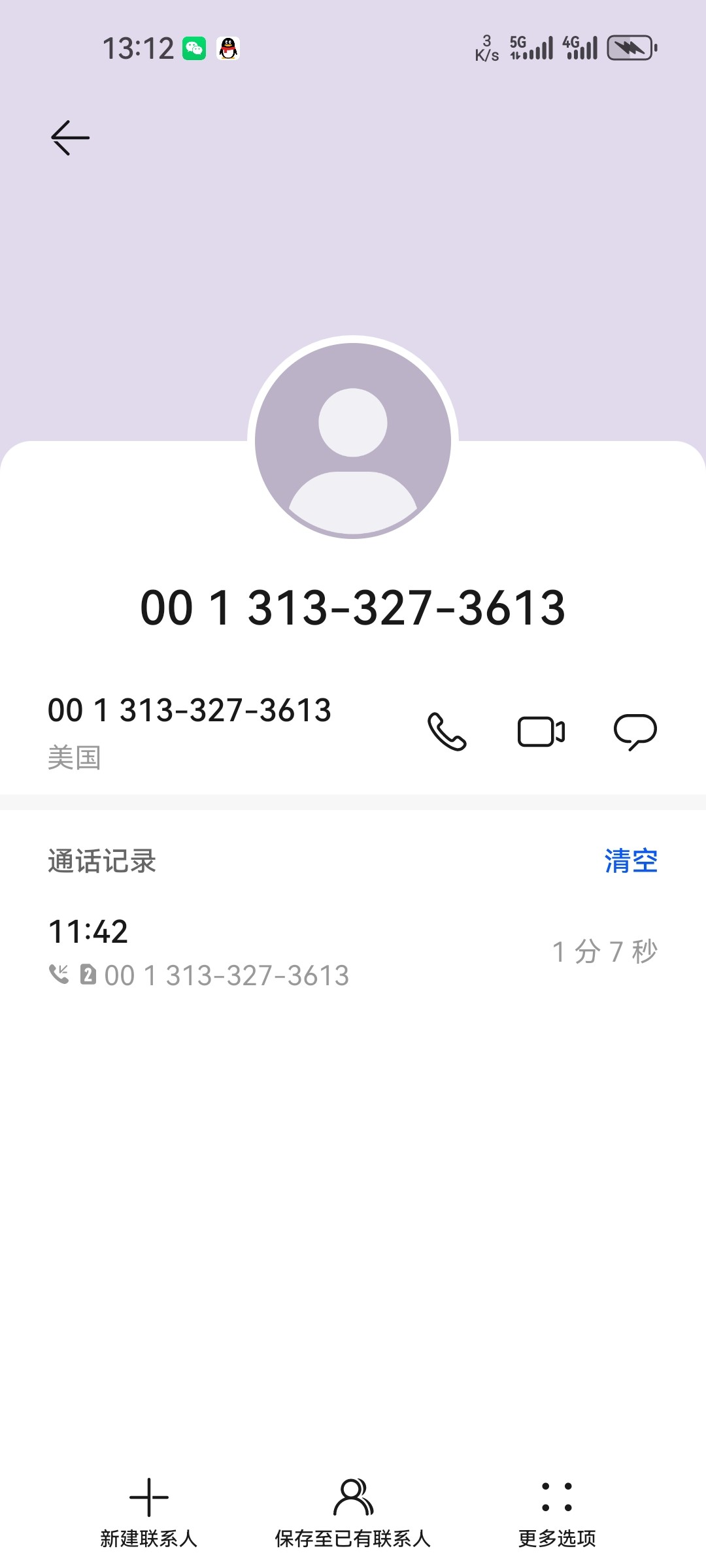
Task: Open the 11:42 call log entry
Action: (x=353, y=953)
